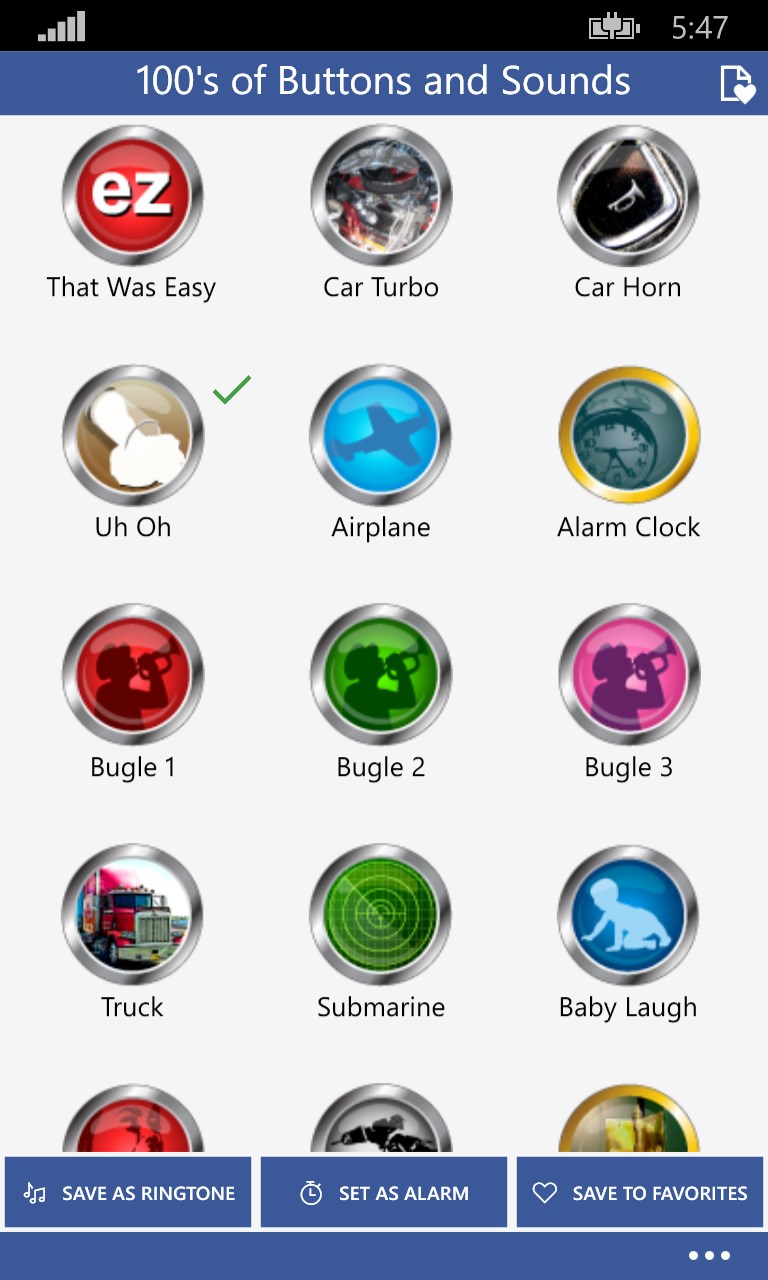Play the Baby Laugh sound
The width and height of the screenshot is (768, 1280).
point(628,915)
